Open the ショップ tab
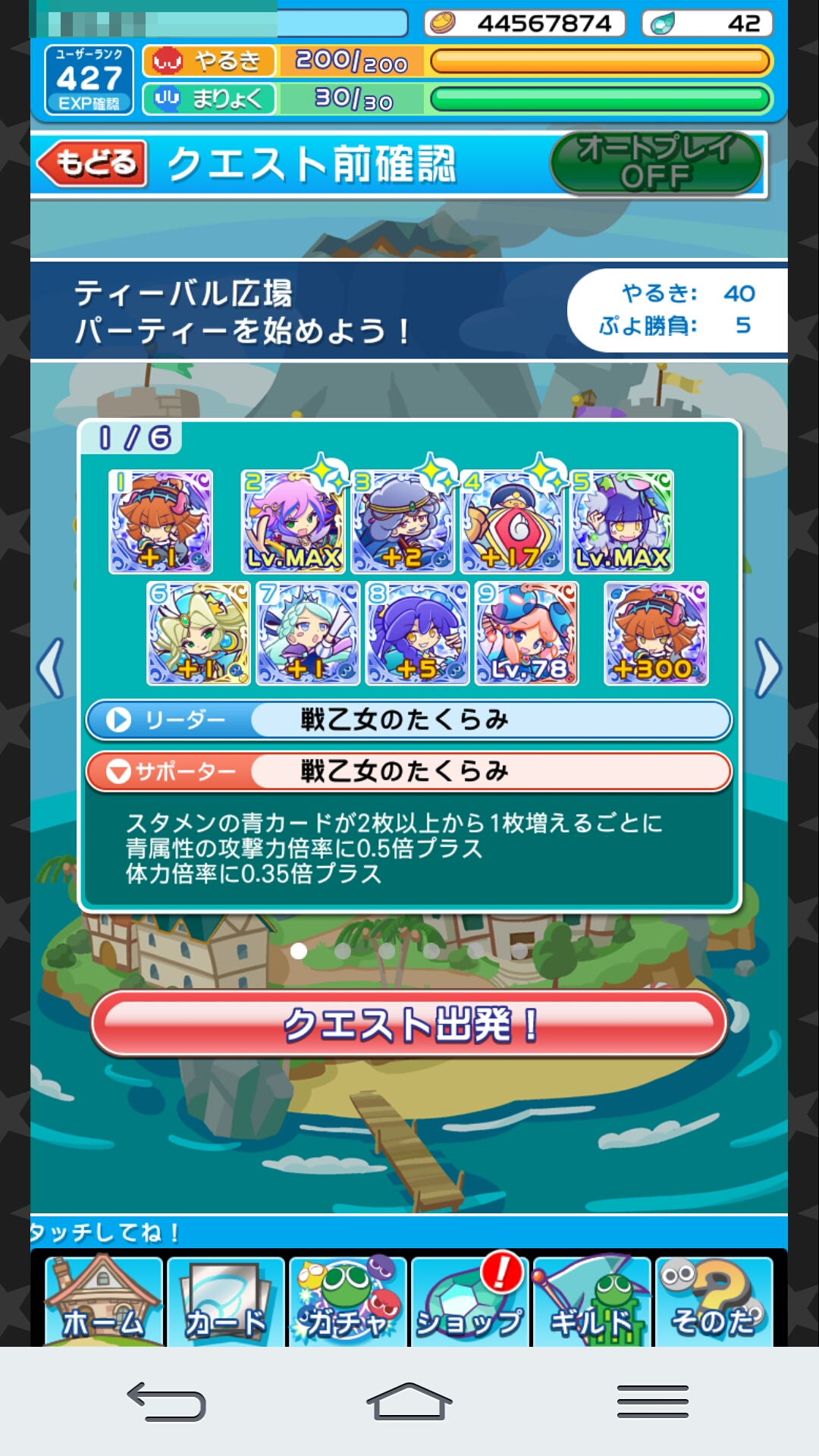 [470, 1301]
